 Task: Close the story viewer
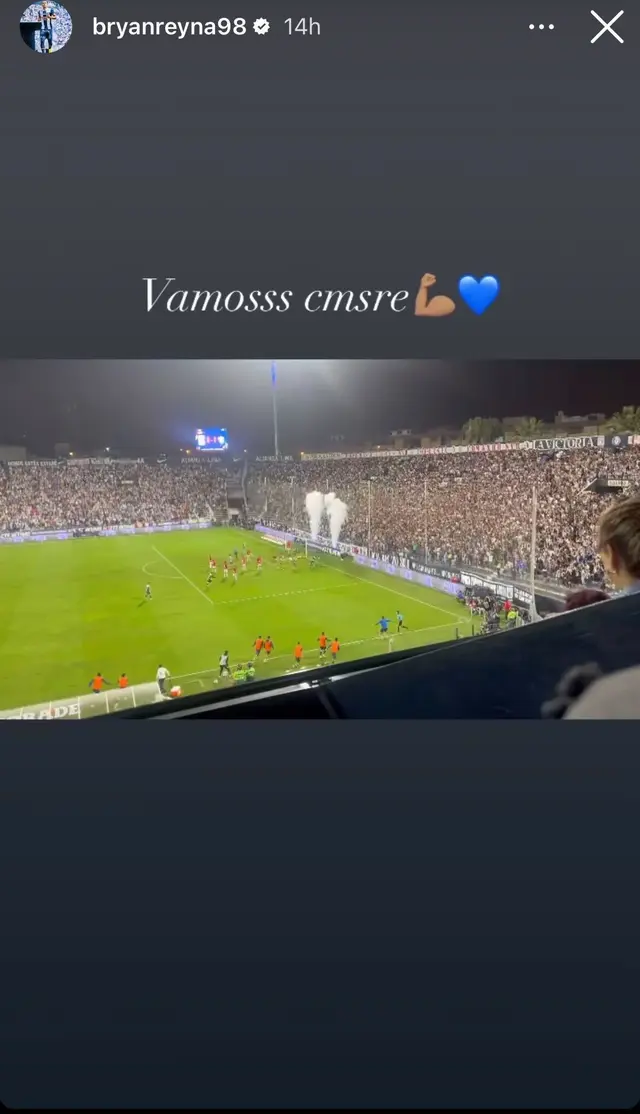(x=606, y=27)
